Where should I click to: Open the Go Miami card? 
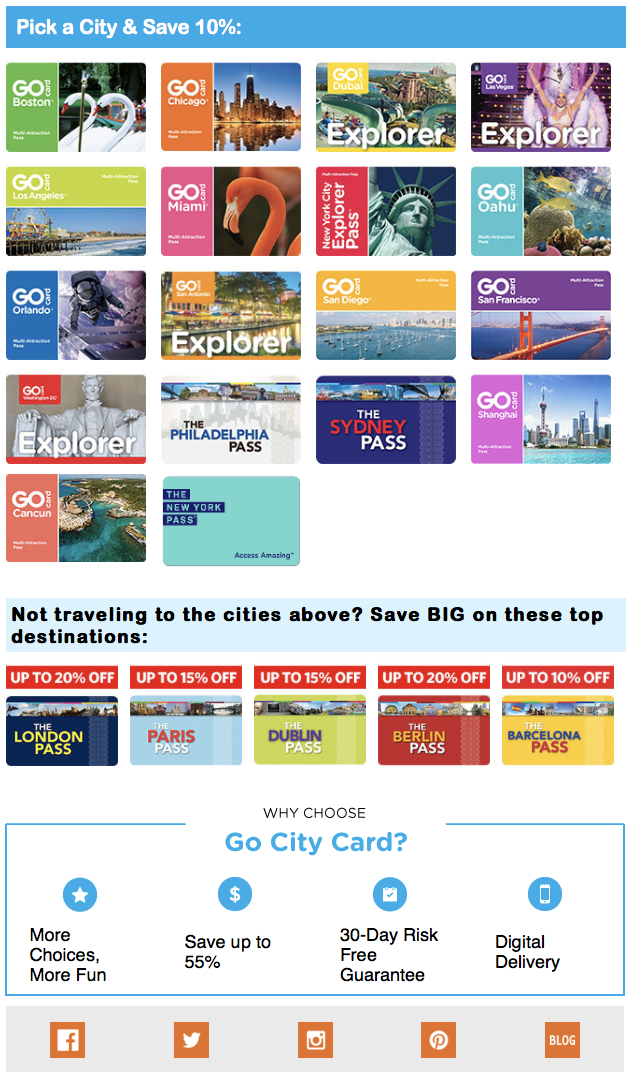click(231, 211)
